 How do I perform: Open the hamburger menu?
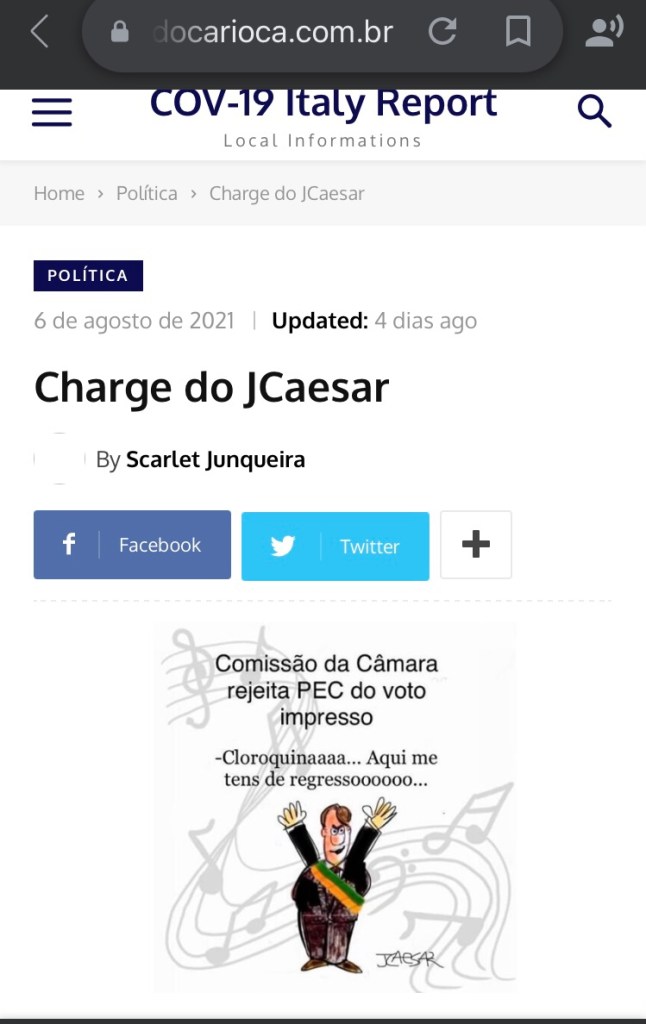(52, 113)
